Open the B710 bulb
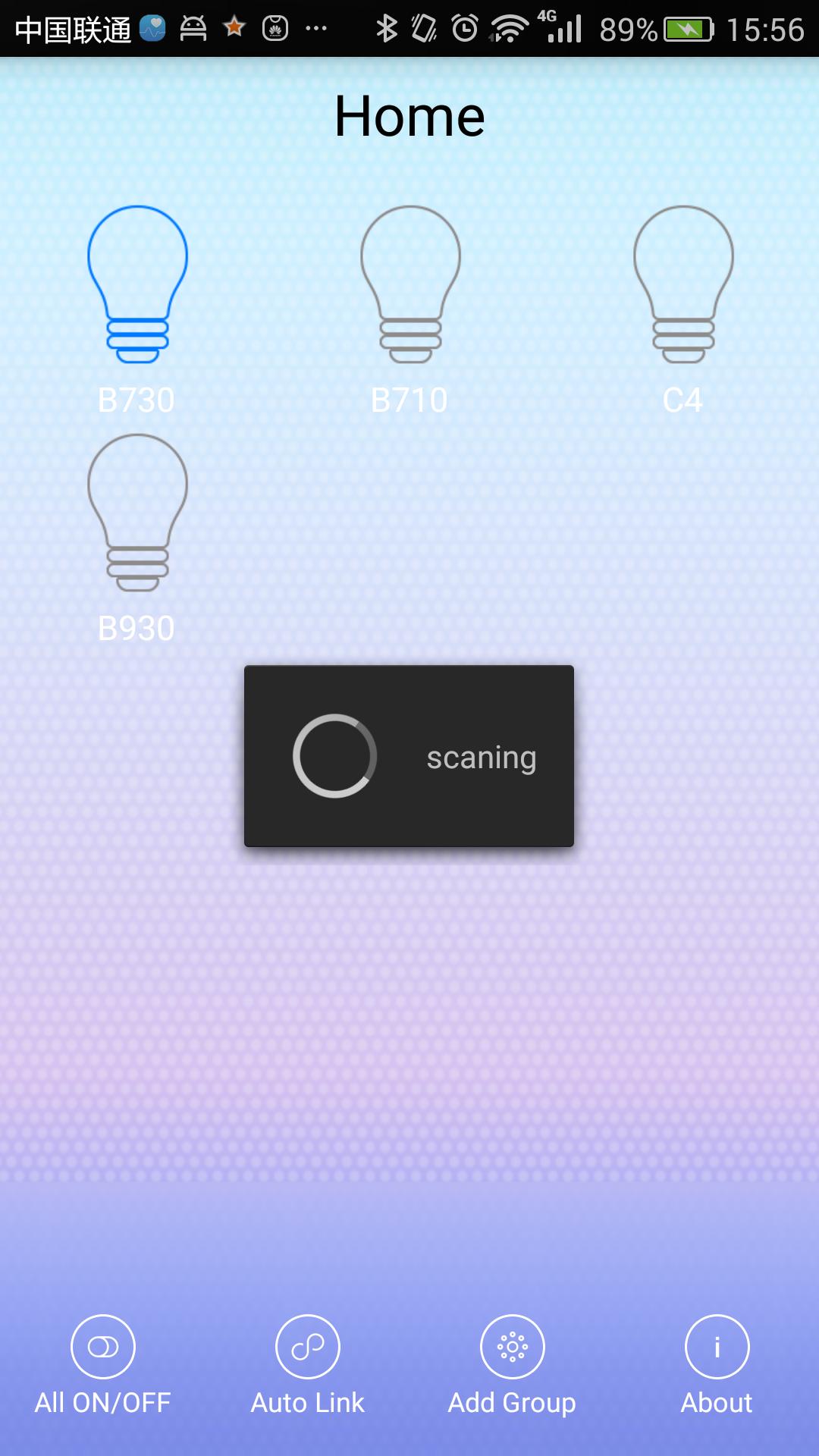 tap(410, 284)
